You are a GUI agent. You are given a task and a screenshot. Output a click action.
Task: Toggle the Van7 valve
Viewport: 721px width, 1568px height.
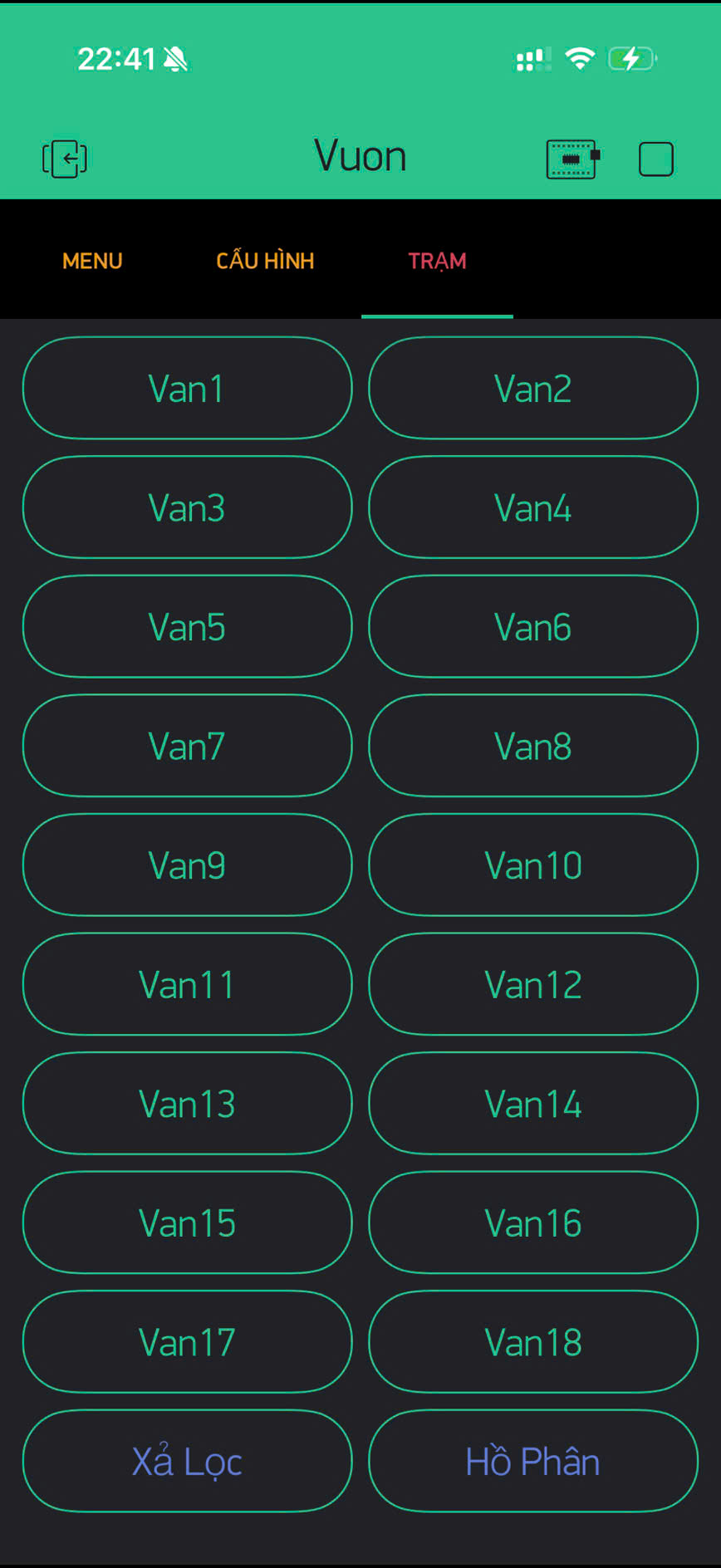(187, 746)
